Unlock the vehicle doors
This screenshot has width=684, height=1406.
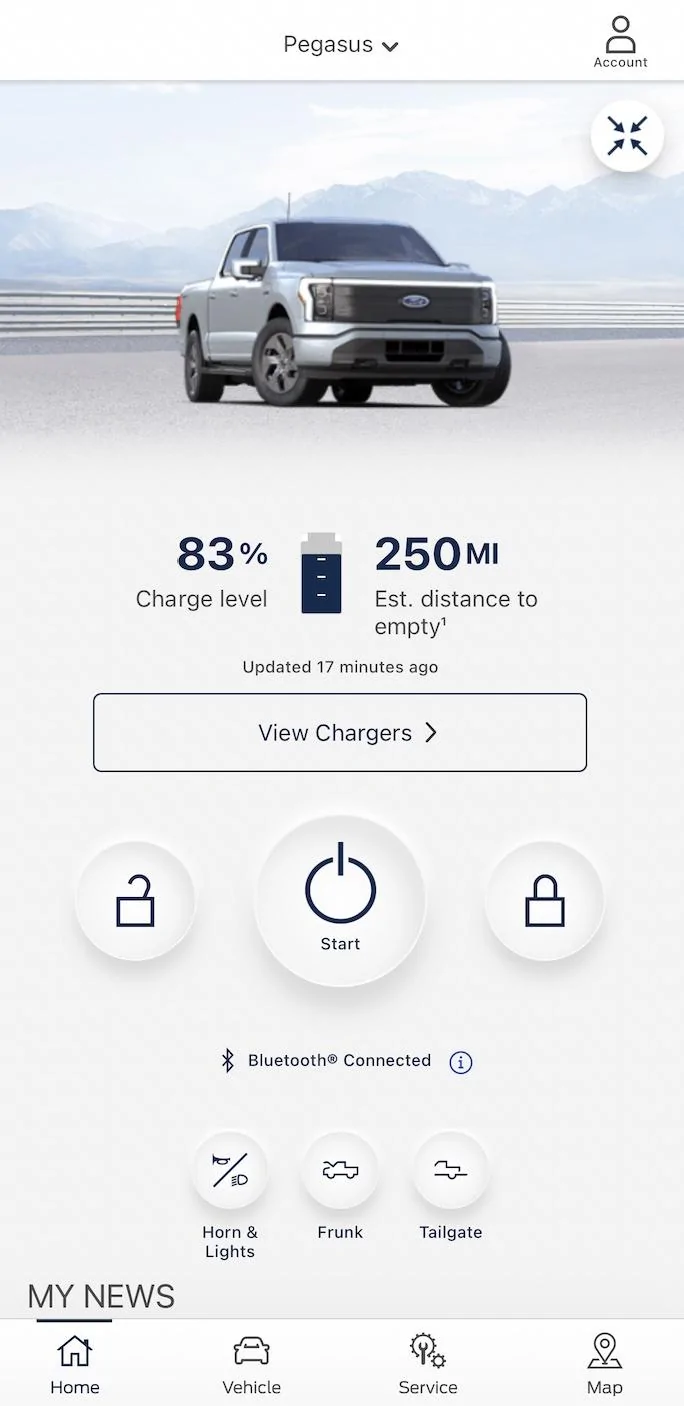click(x=135, y=900)
